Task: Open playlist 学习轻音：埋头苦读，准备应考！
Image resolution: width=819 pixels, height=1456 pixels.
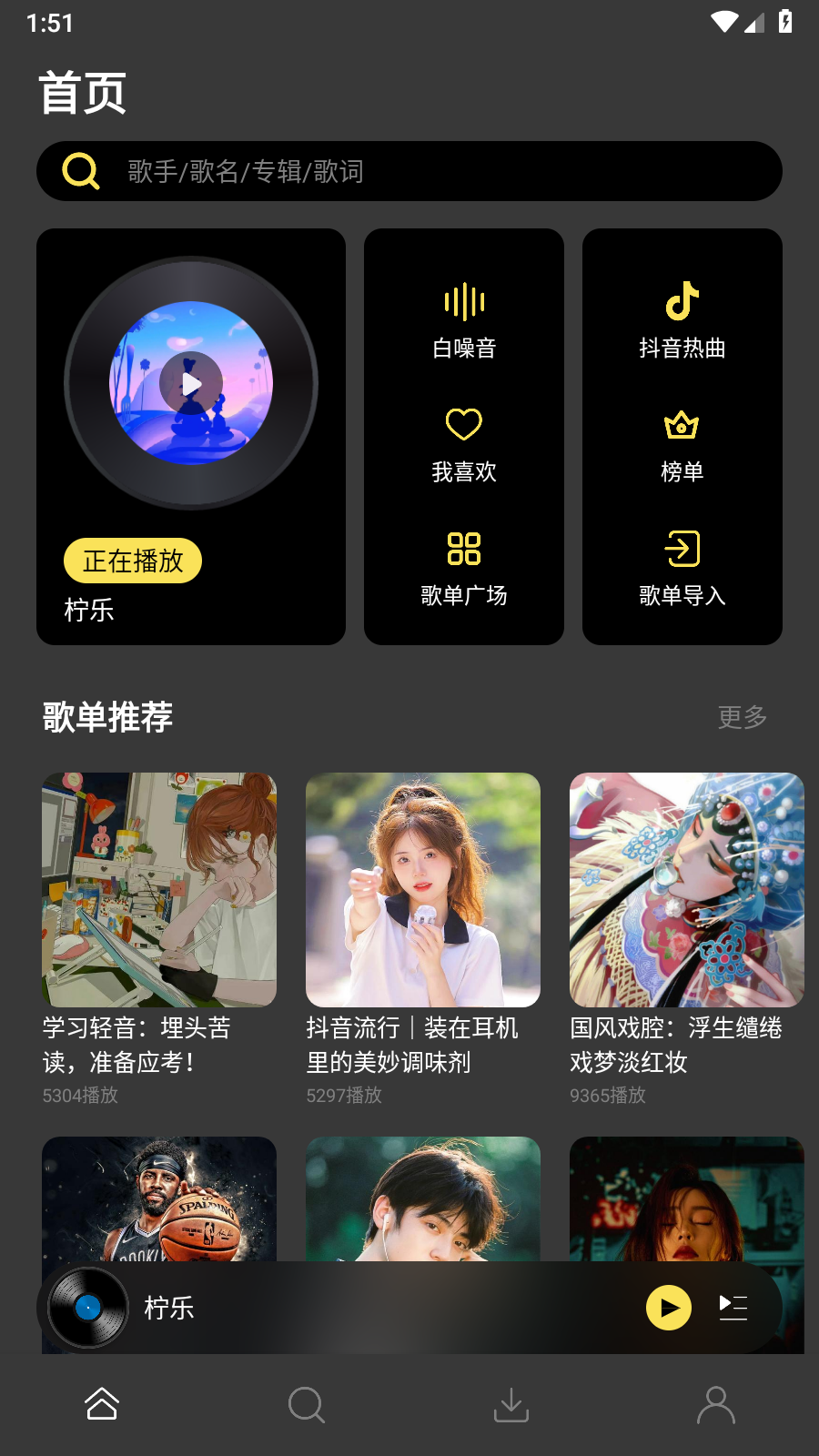Action: coord(158,890)
